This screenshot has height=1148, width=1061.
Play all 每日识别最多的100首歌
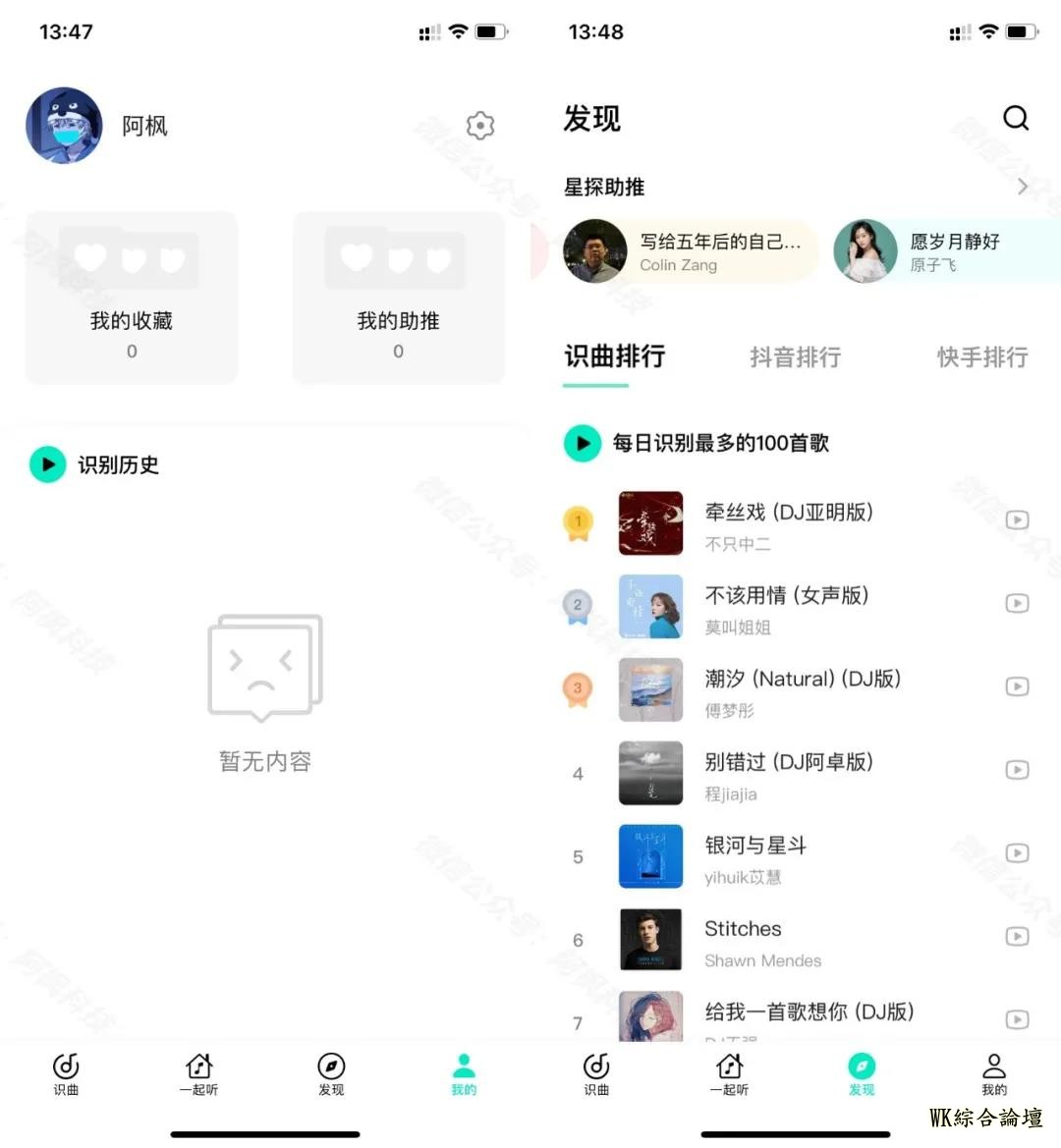tap(583, 443)
